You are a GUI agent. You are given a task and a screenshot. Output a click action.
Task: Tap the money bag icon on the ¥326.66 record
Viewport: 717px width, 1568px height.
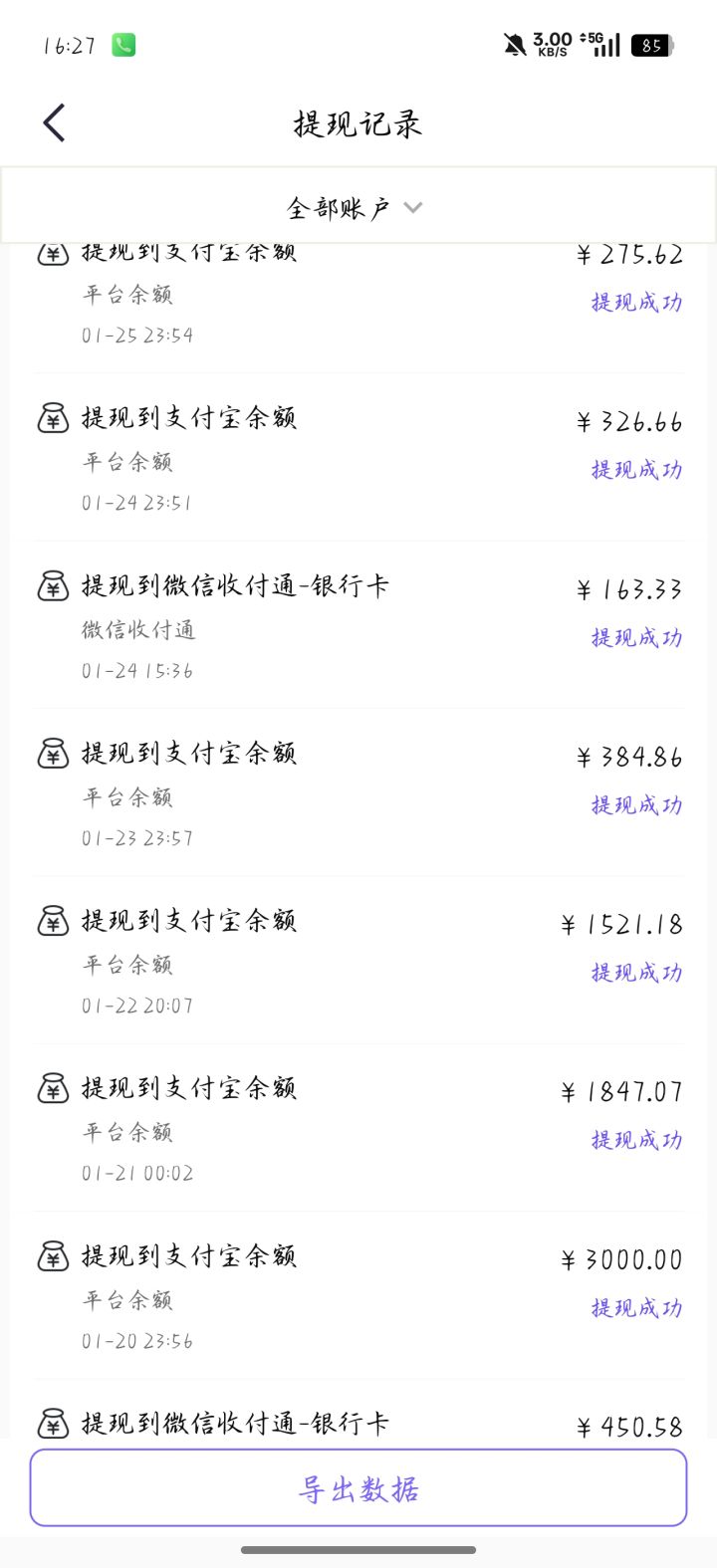pyautogui.click(x=55, y=419)
